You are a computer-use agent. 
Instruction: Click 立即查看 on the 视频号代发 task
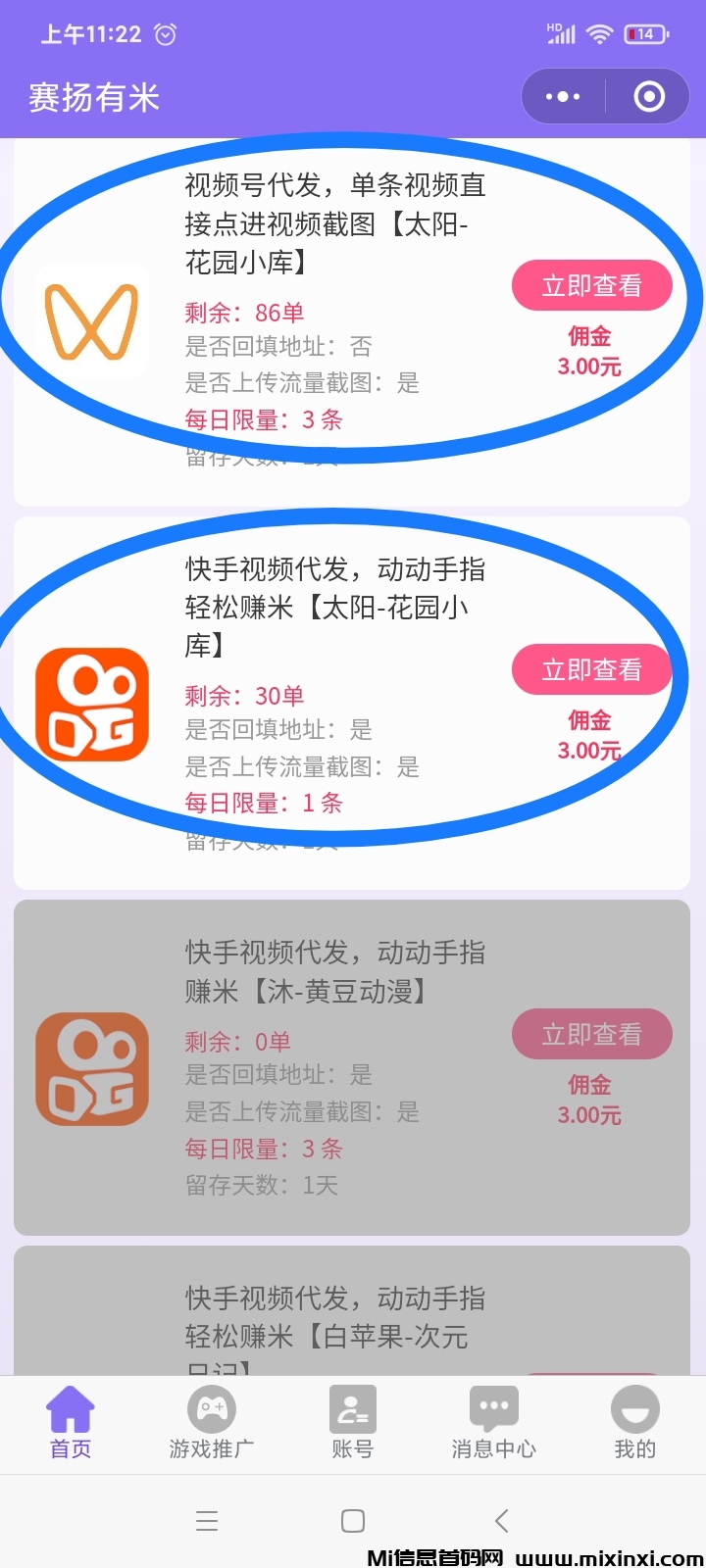point(591,285)
